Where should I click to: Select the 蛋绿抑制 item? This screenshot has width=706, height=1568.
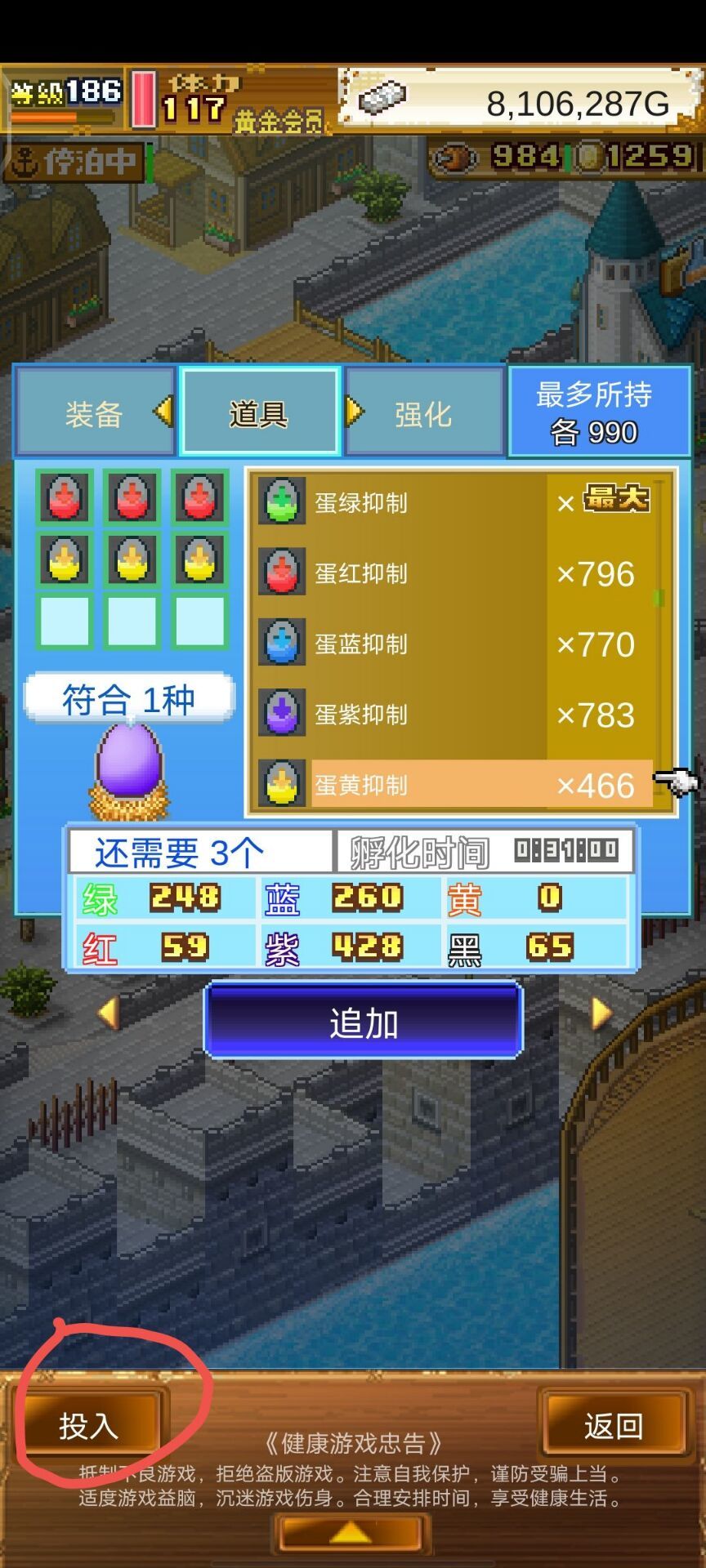tap(456, 501)
